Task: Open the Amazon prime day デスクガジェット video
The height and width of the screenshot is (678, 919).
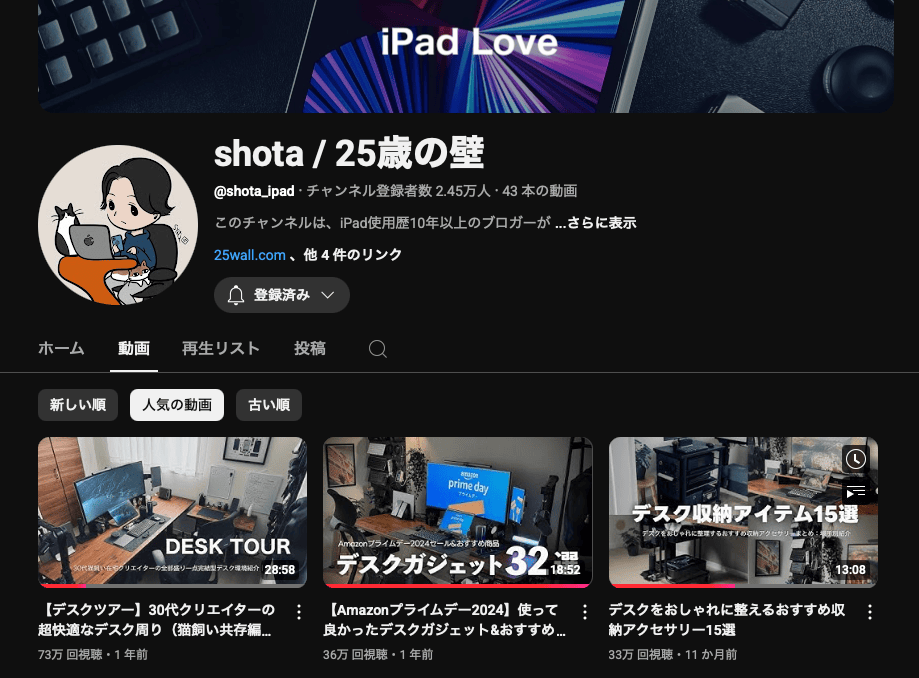Action: (x=457, y=511)
